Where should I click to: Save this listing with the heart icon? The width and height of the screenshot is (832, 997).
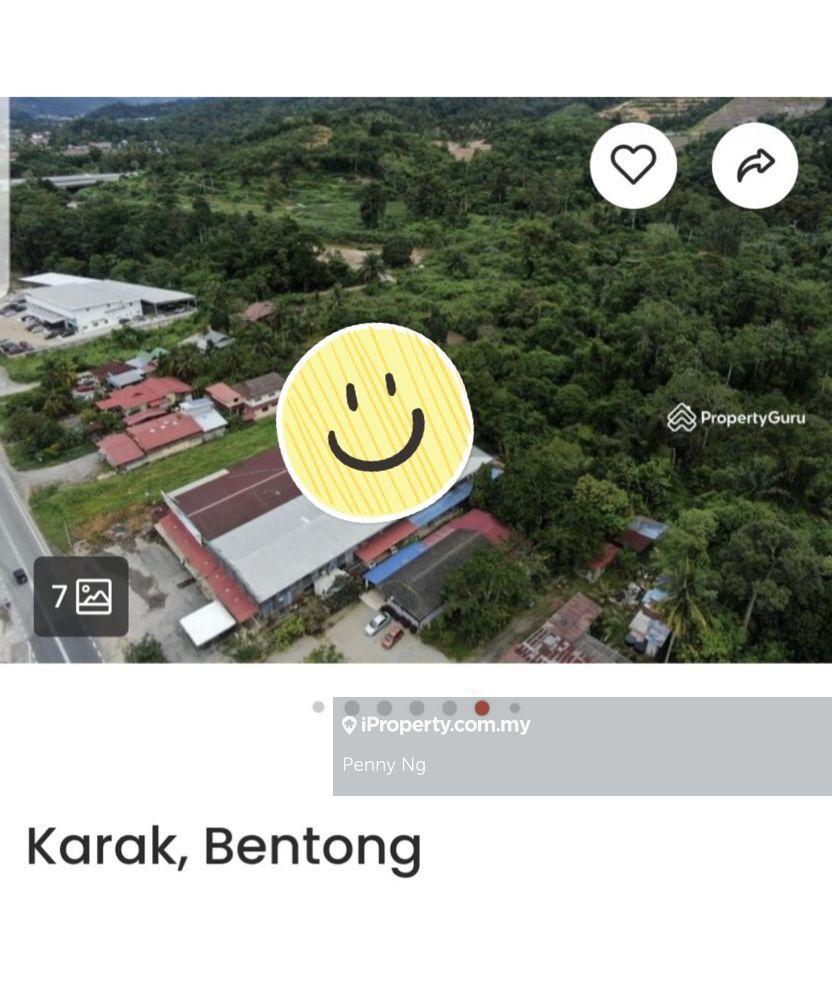coord(633,165)
